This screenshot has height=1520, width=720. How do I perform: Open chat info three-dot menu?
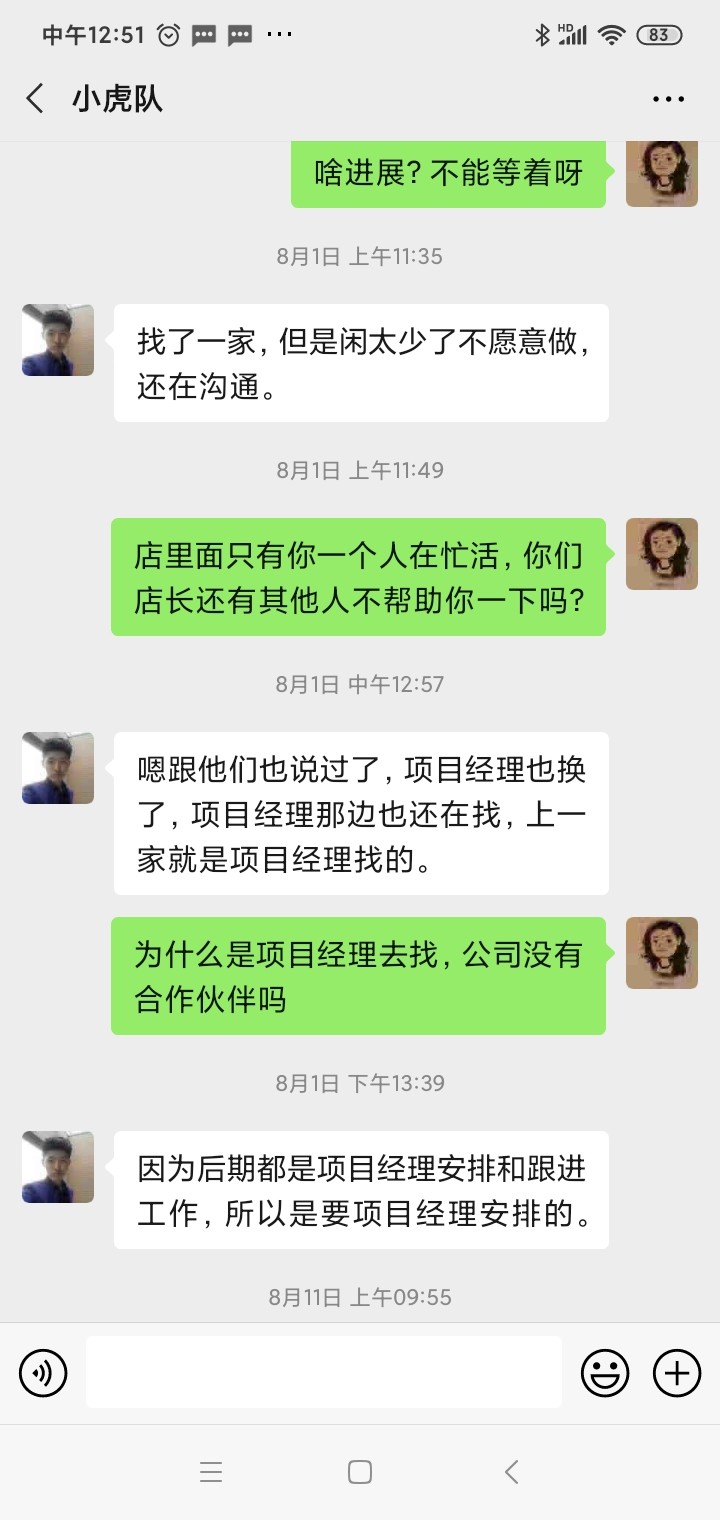(x=668, y=99)
